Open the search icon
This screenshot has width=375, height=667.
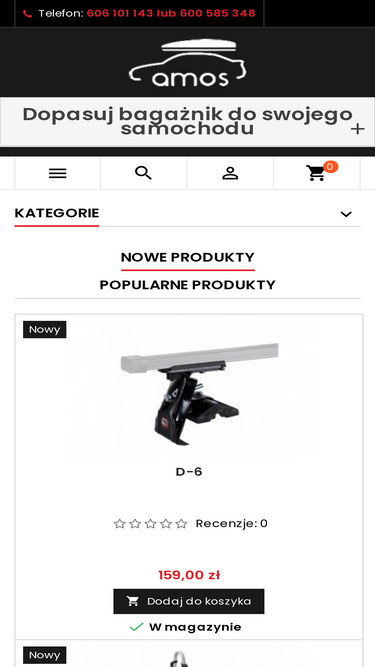144,173
